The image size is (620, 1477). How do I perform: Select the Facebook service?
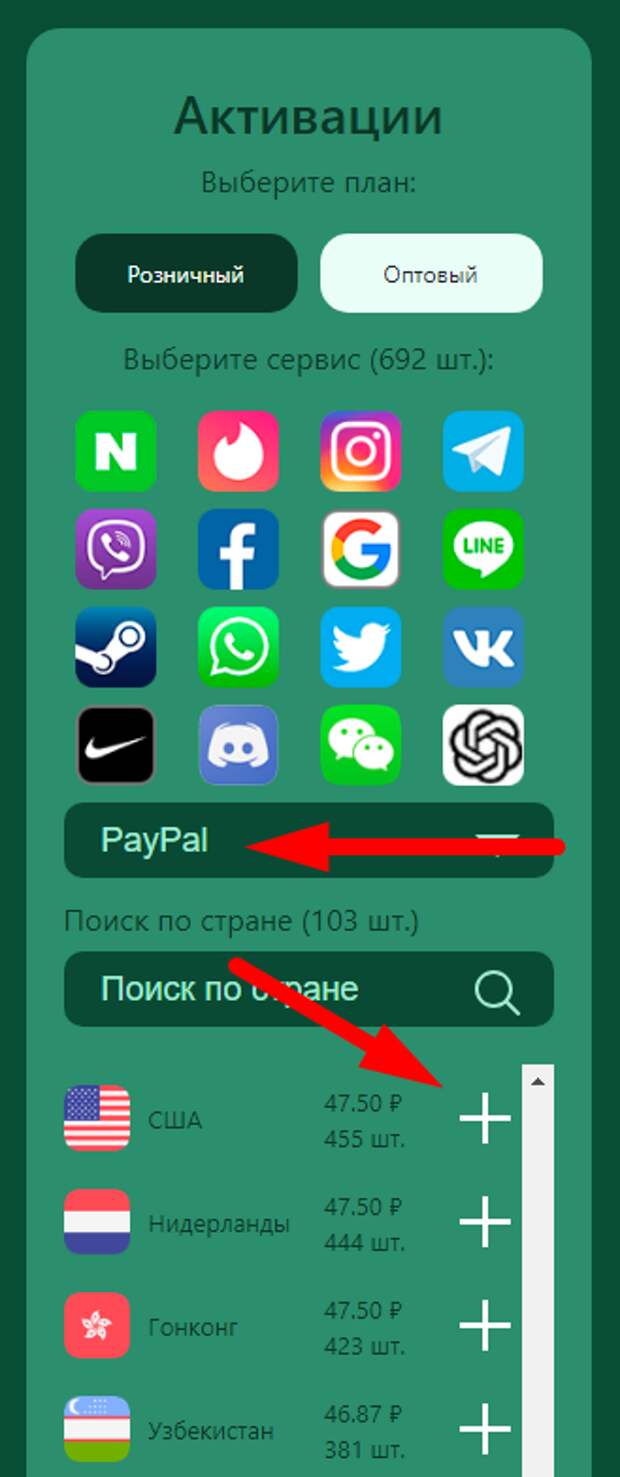tap(238, 549)
